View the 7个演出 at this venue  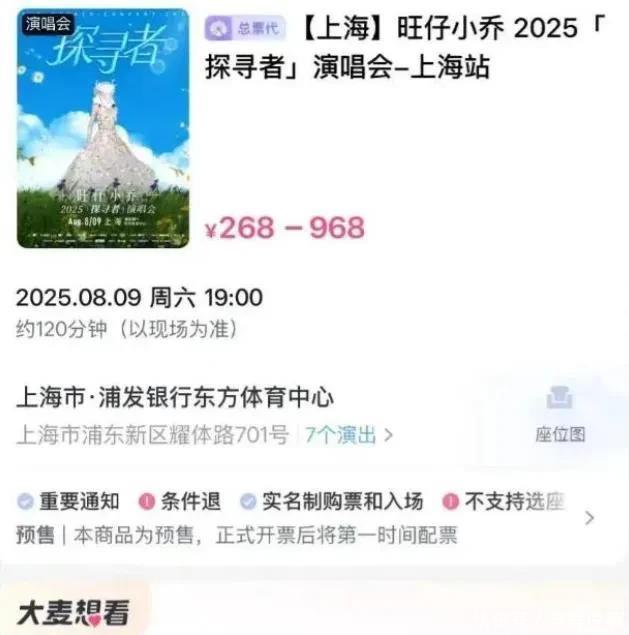(348, 435)
